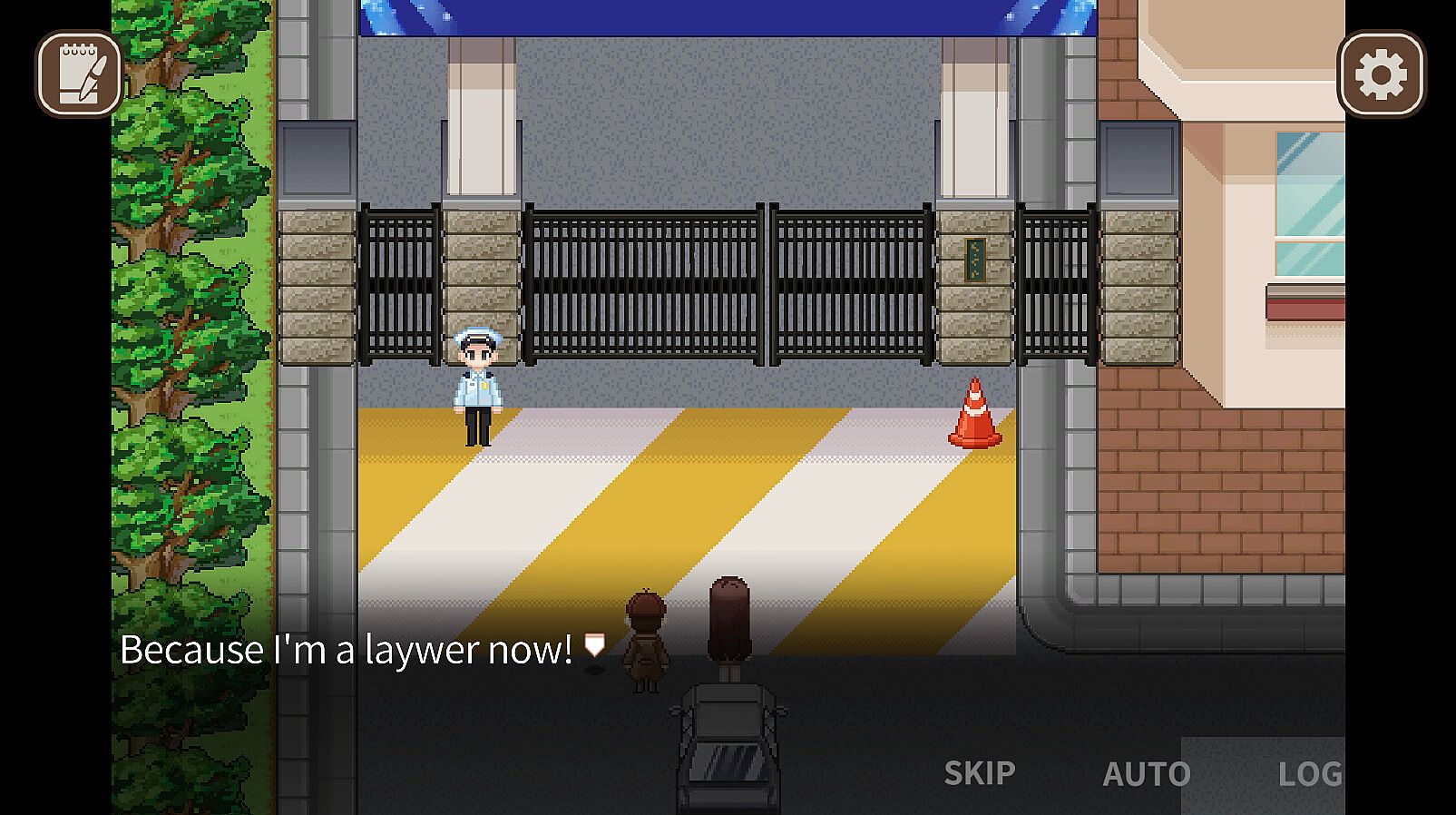Viewport: 1456px width, 815px height.
Task: Open the dialogue LOG
Action: 1309,774
